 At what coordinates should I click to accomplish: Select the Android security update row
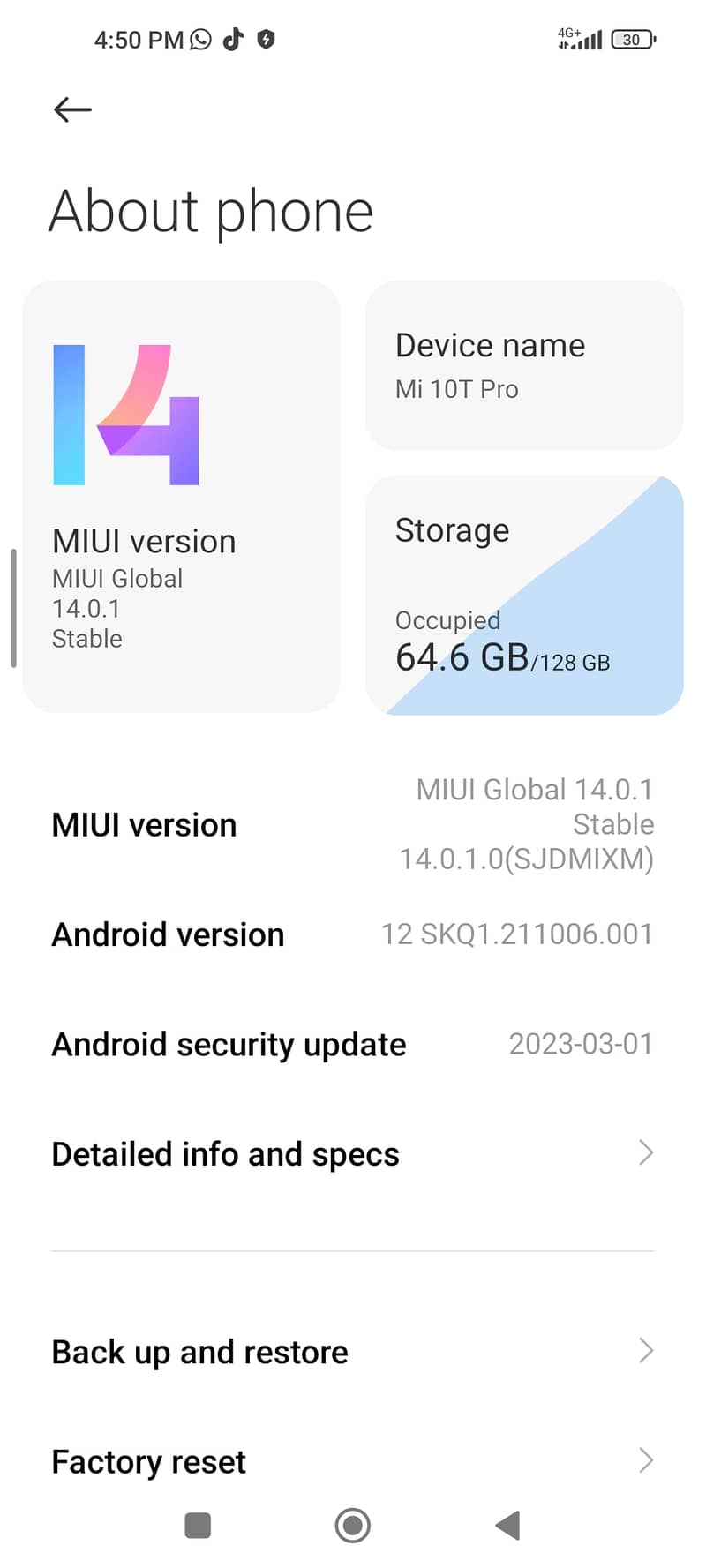[x=353, y=1044]
